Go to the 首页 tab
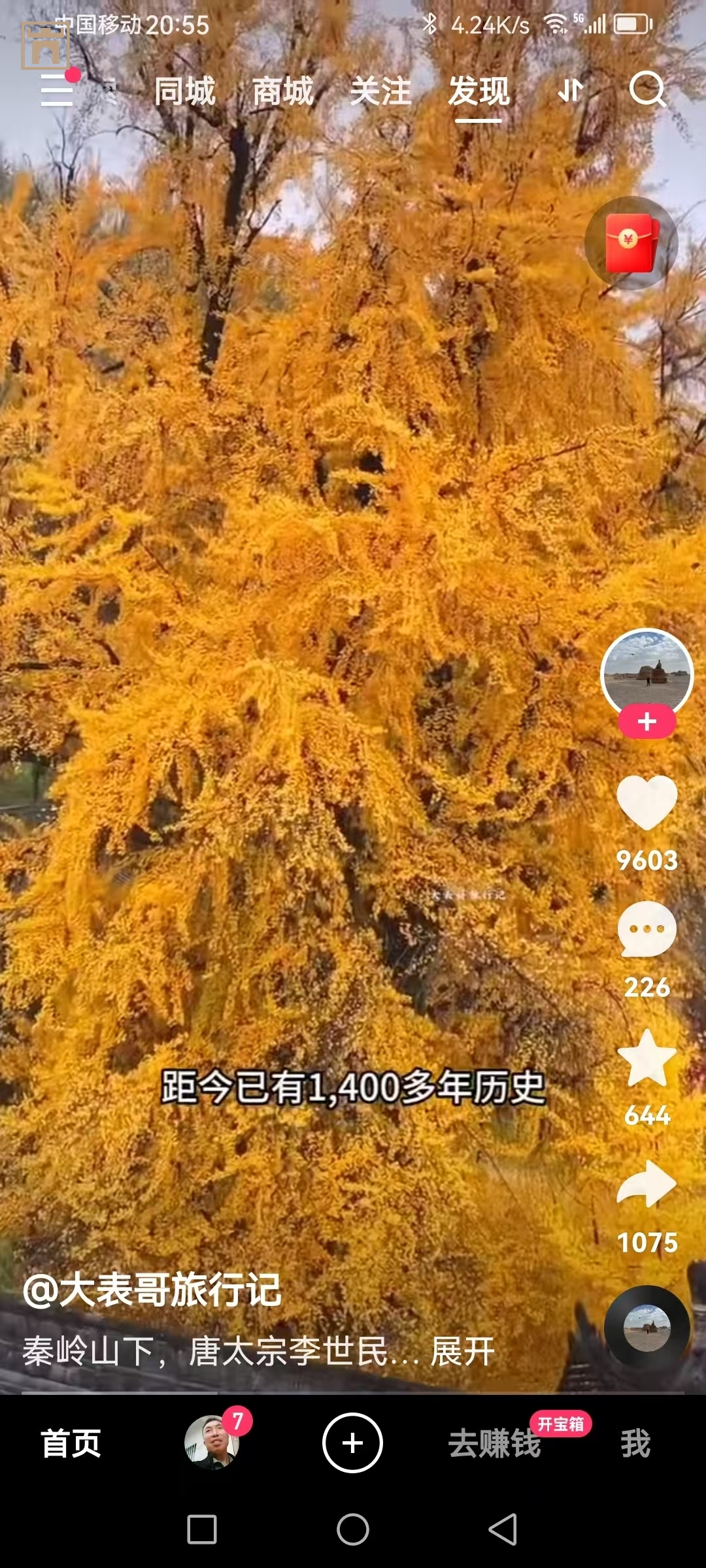The image size is (706, 1568). coord(71,1443)
